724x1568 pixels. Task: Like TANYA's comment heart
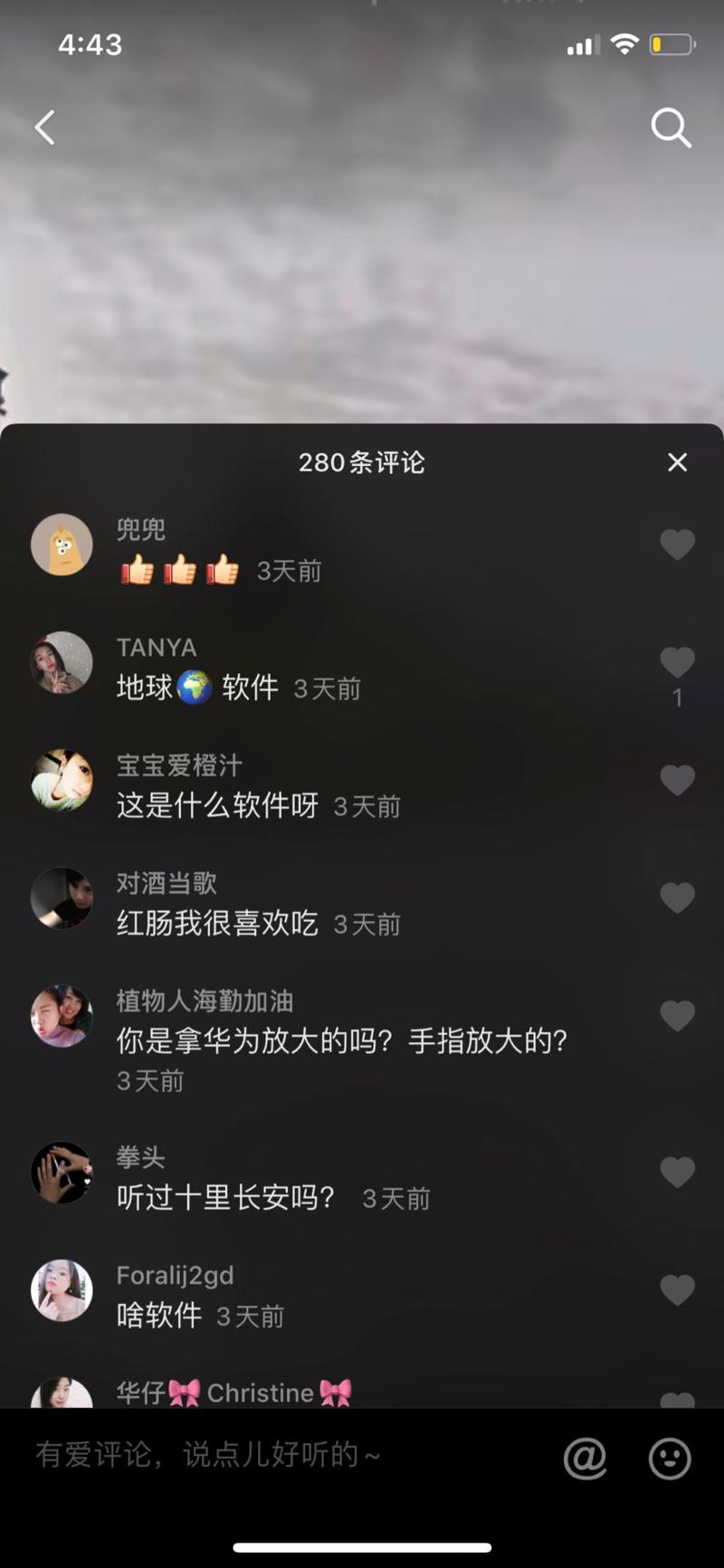pyautogui.click(x=678, y=661)
